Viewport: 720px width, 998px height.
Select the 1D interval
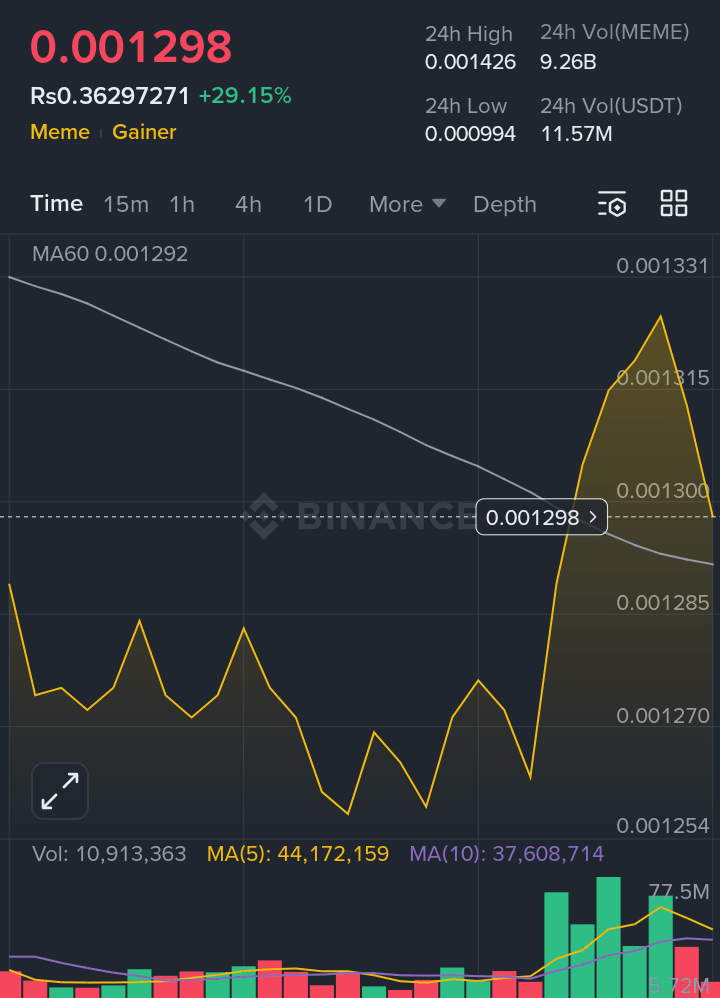pos(317,204)
